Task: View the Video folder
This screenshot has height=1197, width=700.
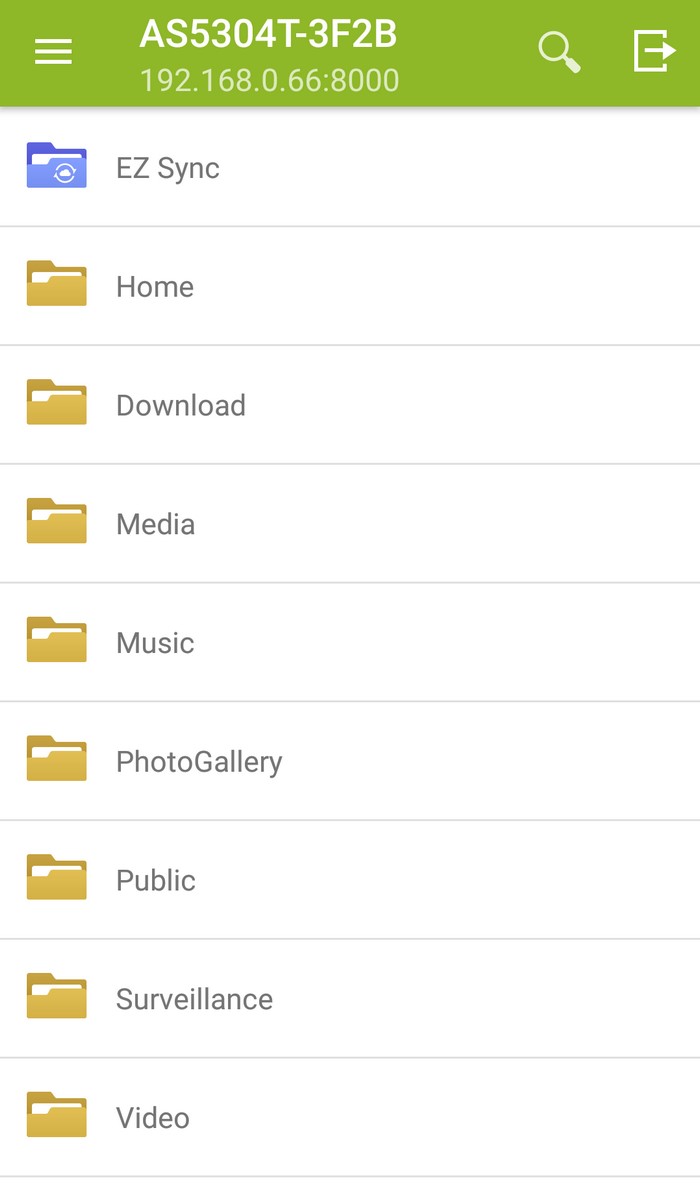Action: click(x=350, y=1117)
